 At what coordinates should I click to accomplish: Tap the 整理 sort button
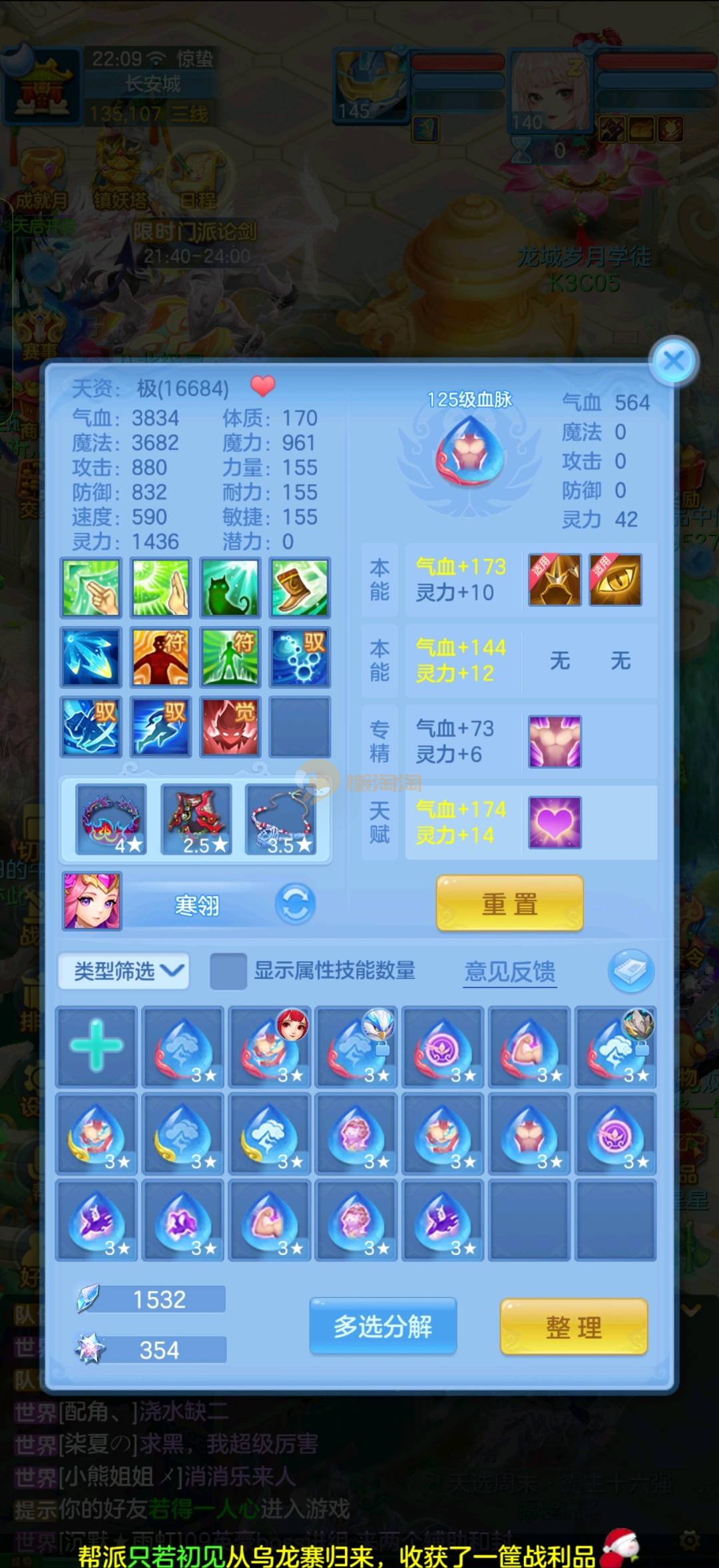pos(573,1328)
